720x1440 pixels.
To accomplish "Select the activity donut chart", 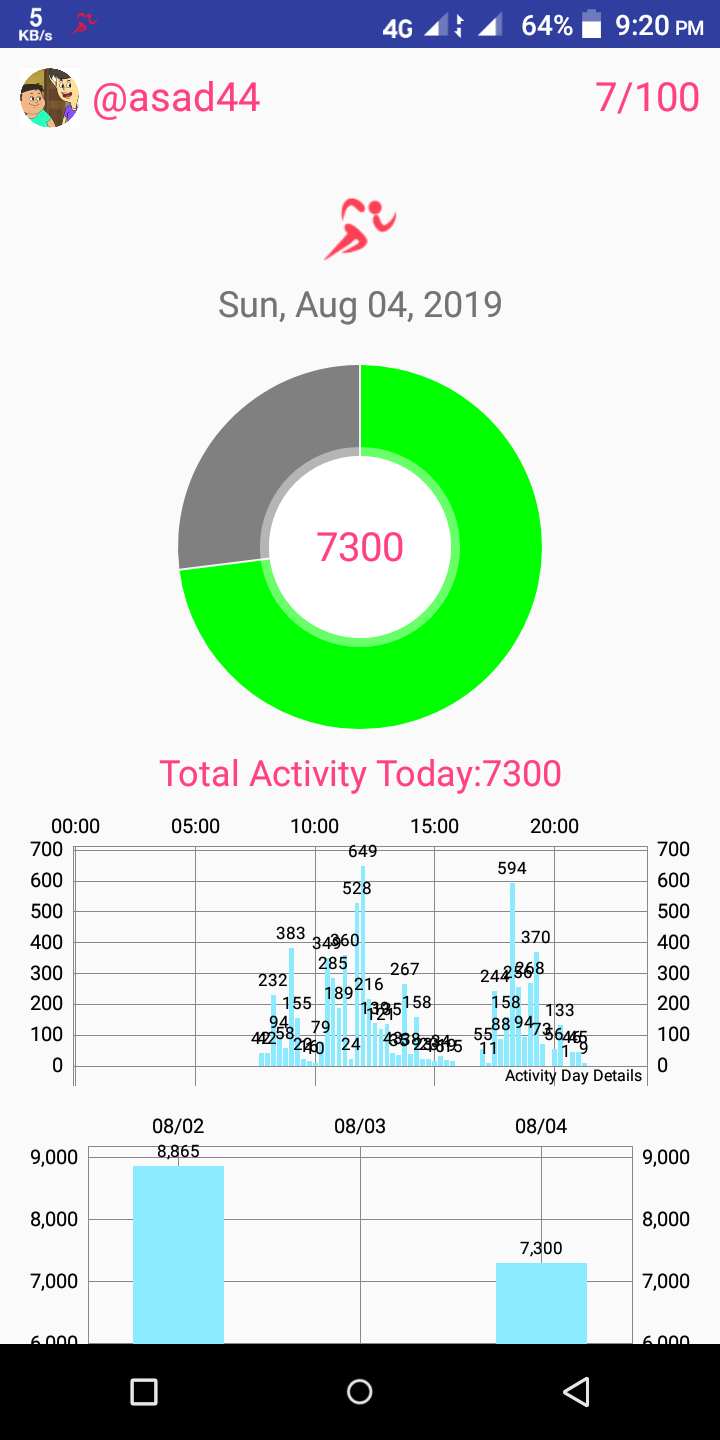I will (x=360, y=546).
